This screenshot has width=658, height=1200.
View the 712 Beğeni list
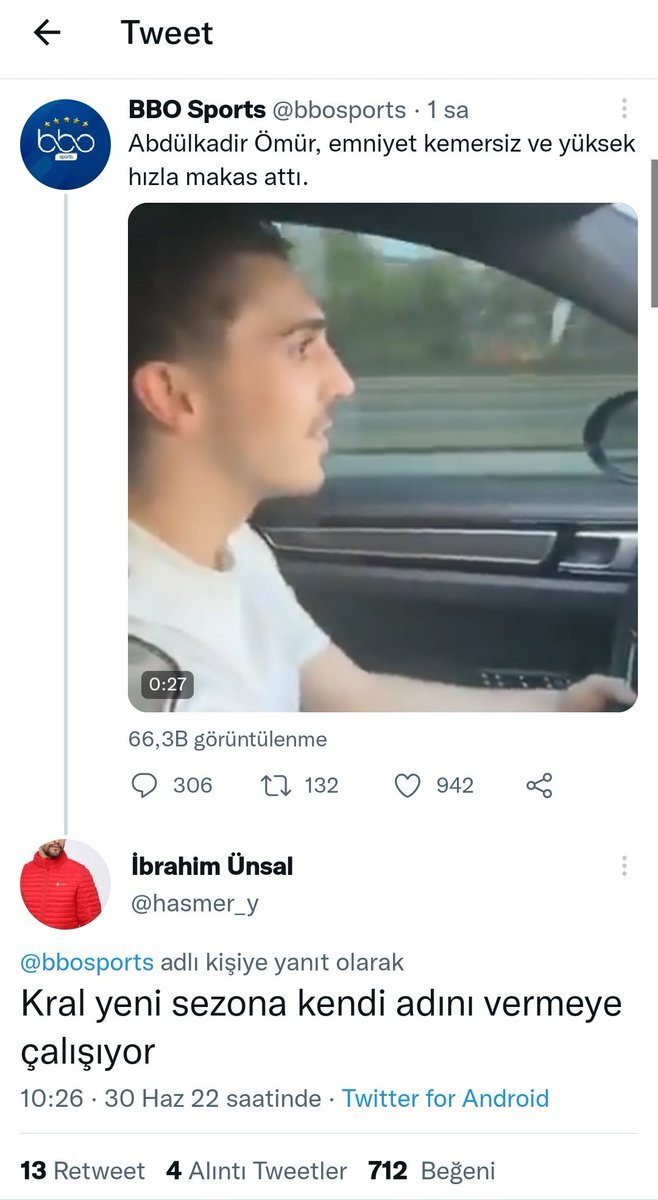[431, 1171]
